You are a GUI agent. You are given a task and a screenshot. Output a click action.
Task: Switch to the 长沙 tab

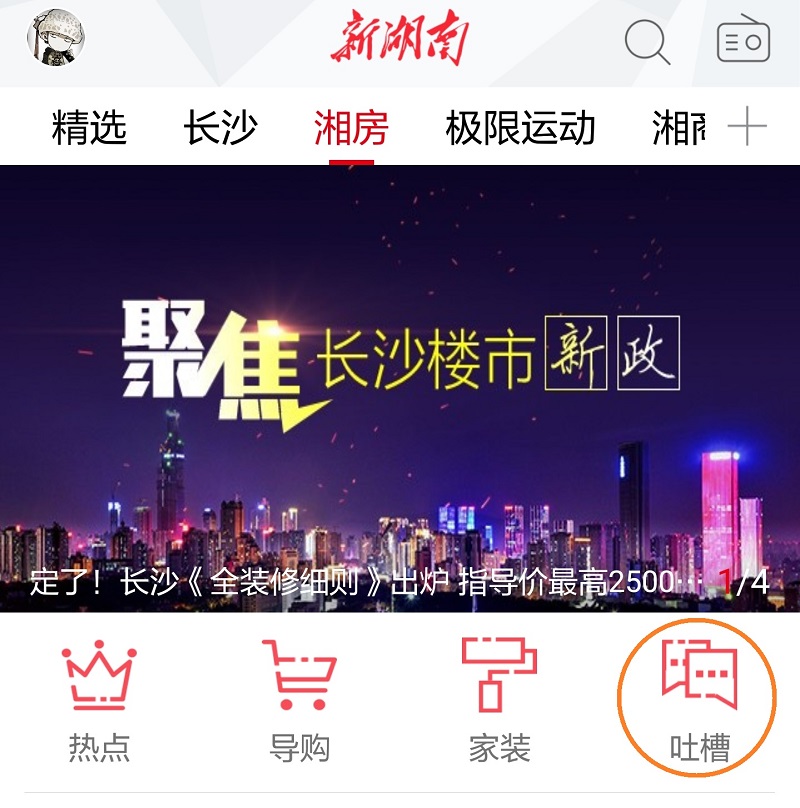(x=220, y=128)
